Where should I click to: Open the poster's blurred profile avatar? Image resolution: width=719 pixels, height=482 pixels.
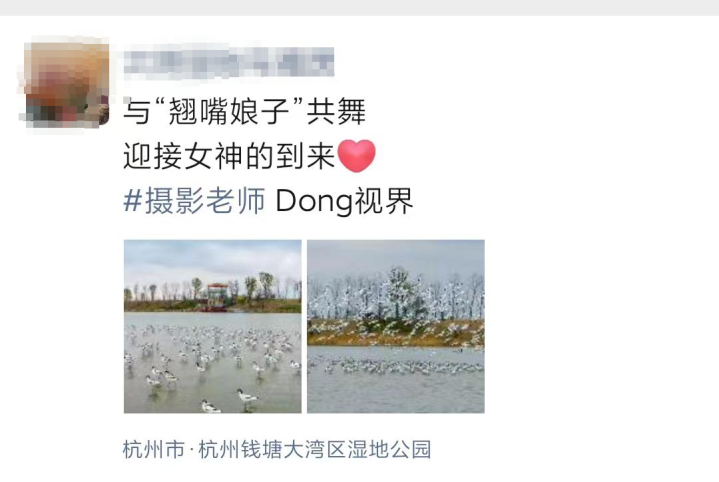click(65, 83)
